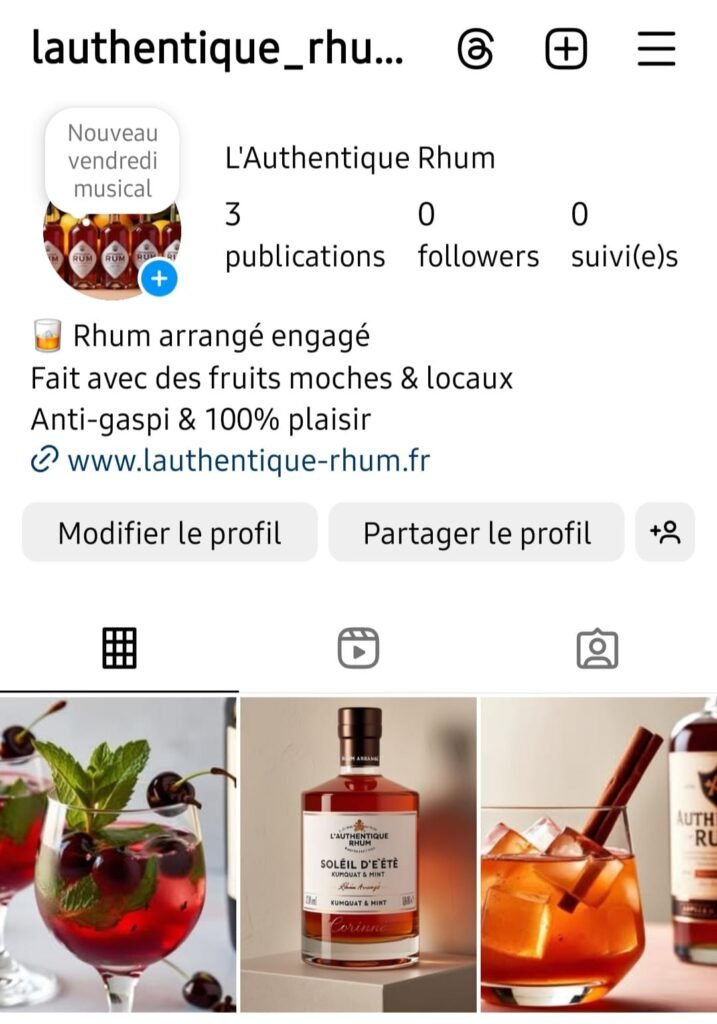Open discover people suggestions
Image resolution: width=717 pixels, height=1024 pixels.
[x=665, y=533]
